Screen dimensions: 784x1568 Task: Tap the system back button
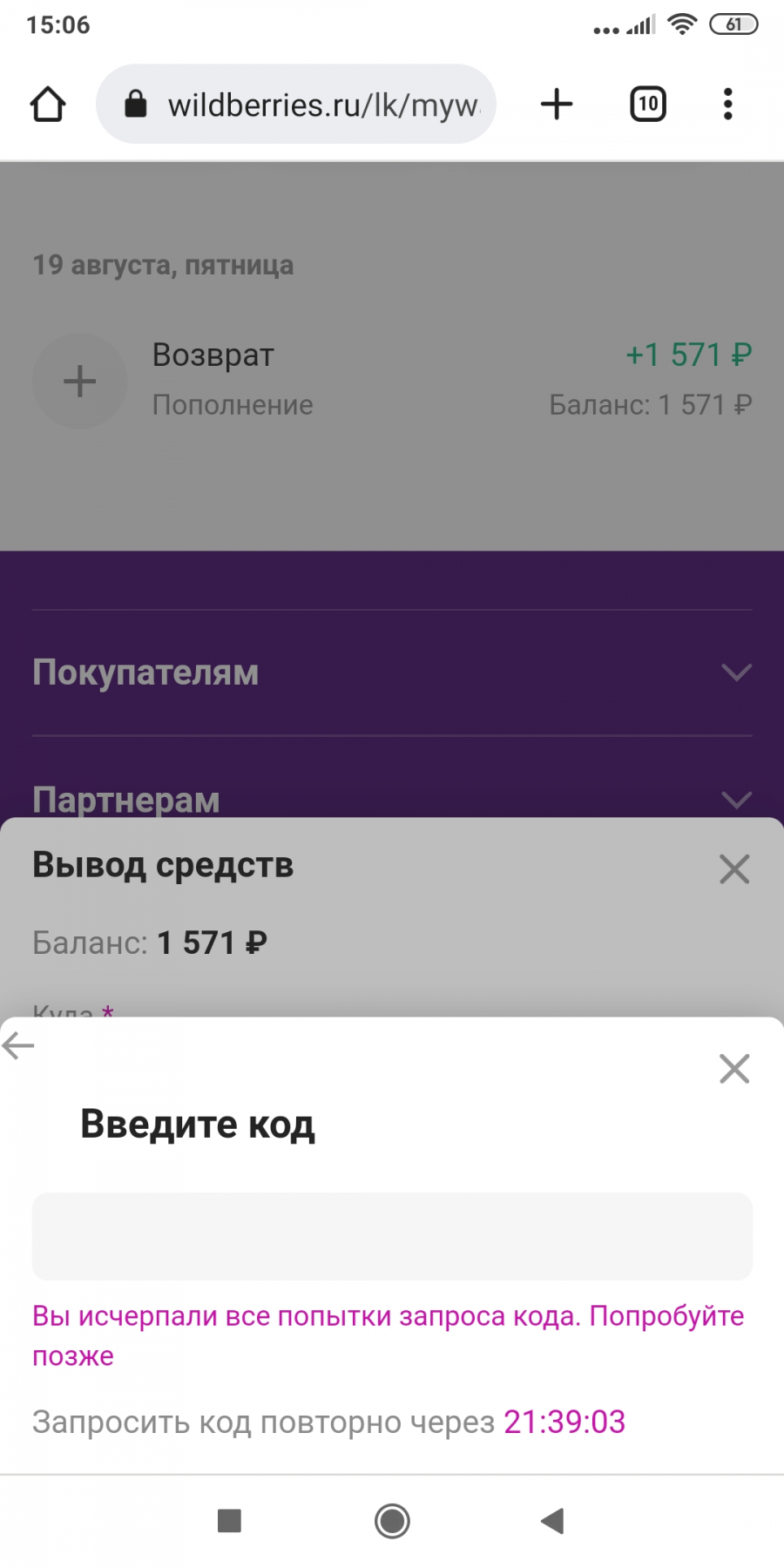pyautogui.click(x=552, y=1521)
